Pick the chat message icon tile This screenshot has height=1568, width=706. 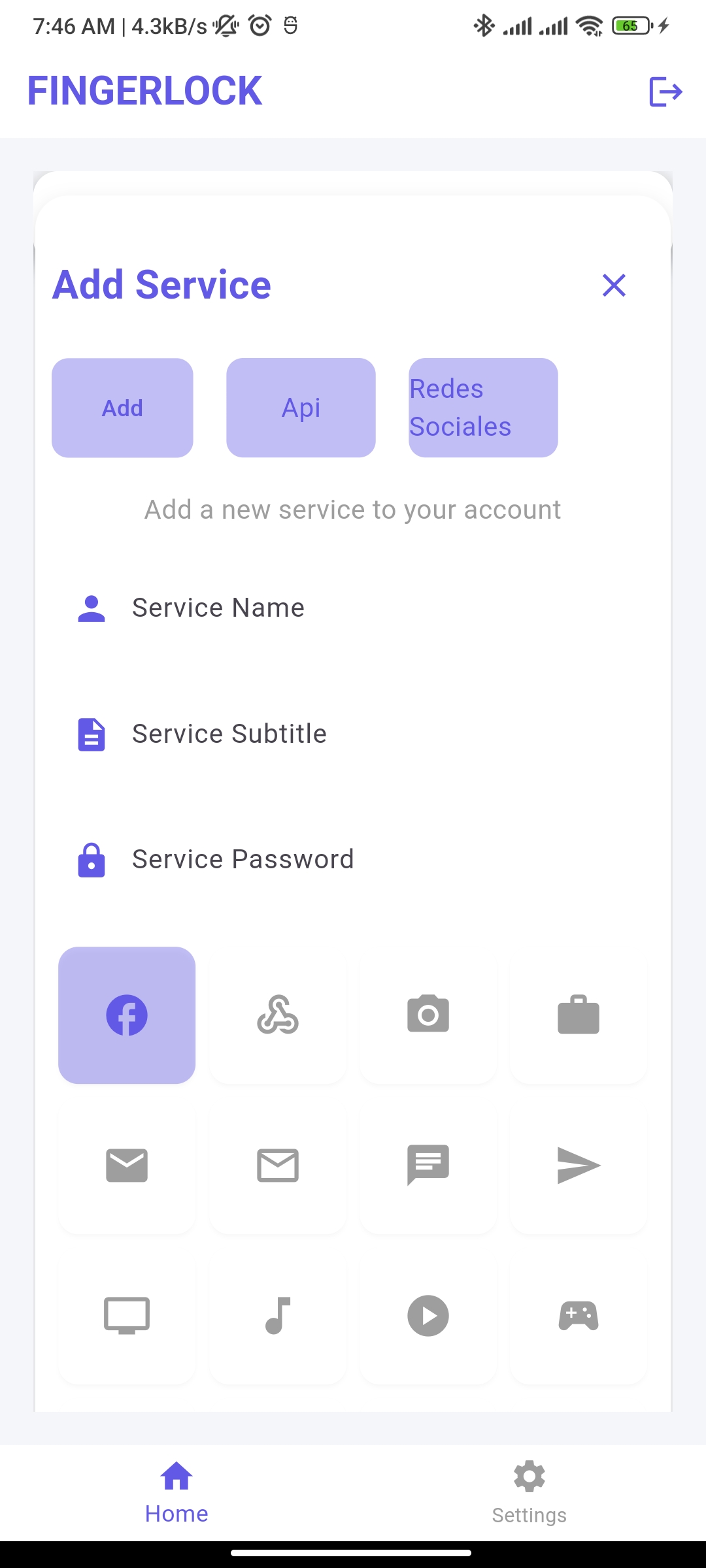coord(428,1166)
